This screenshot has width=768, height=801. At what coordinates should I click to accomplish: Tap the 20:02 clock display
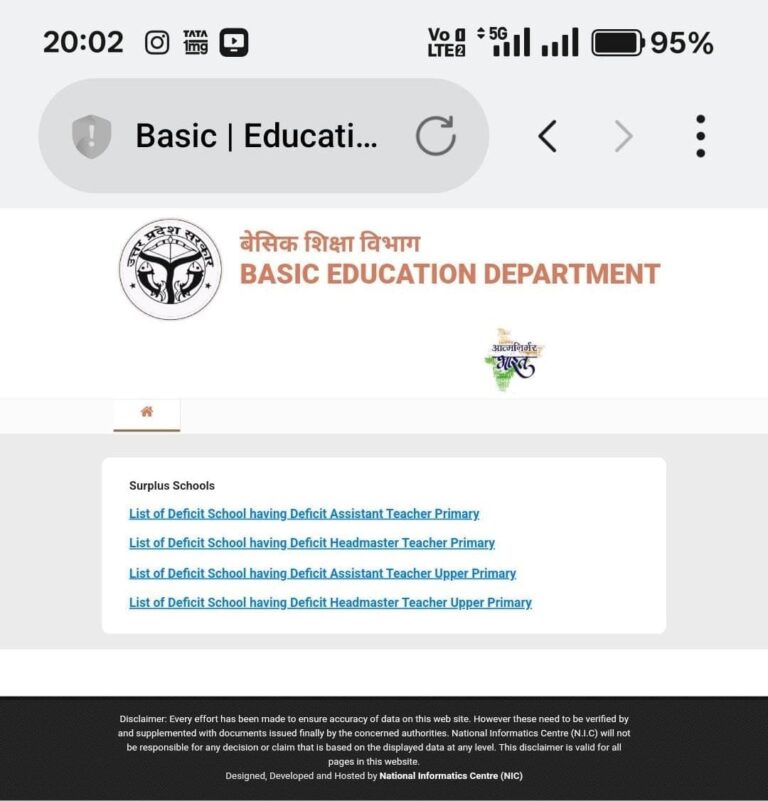point(82,40)
